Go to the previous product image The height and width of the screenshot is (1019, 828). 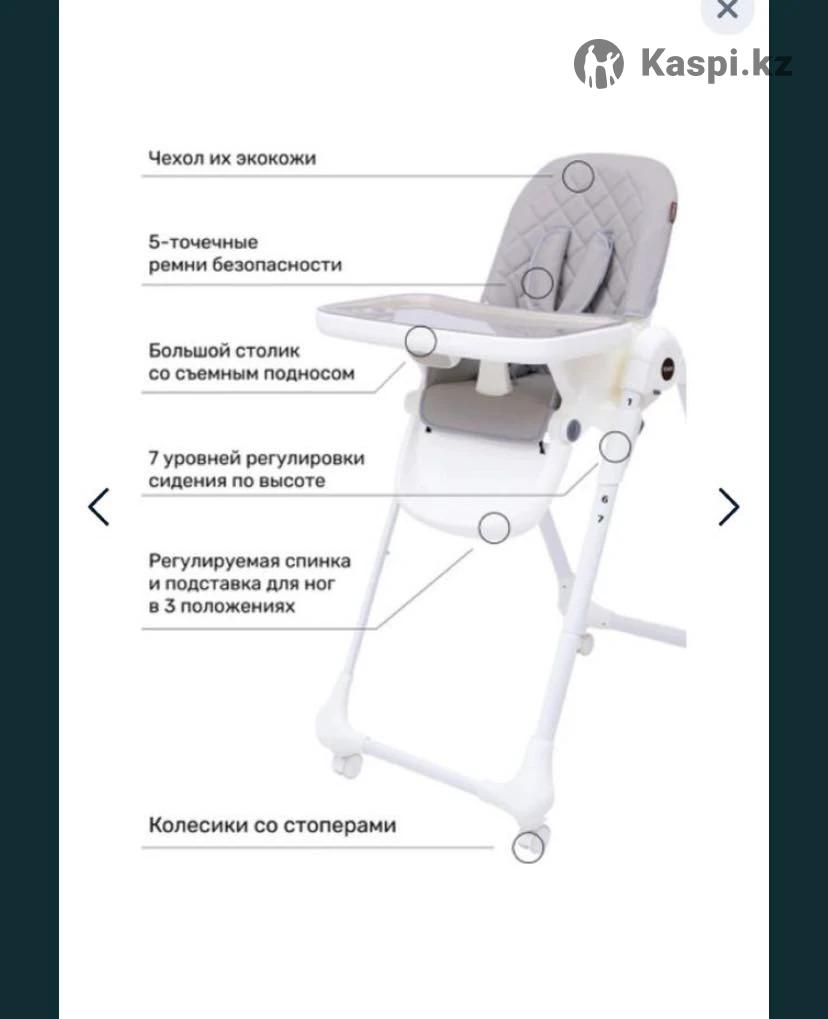point(99,507)
